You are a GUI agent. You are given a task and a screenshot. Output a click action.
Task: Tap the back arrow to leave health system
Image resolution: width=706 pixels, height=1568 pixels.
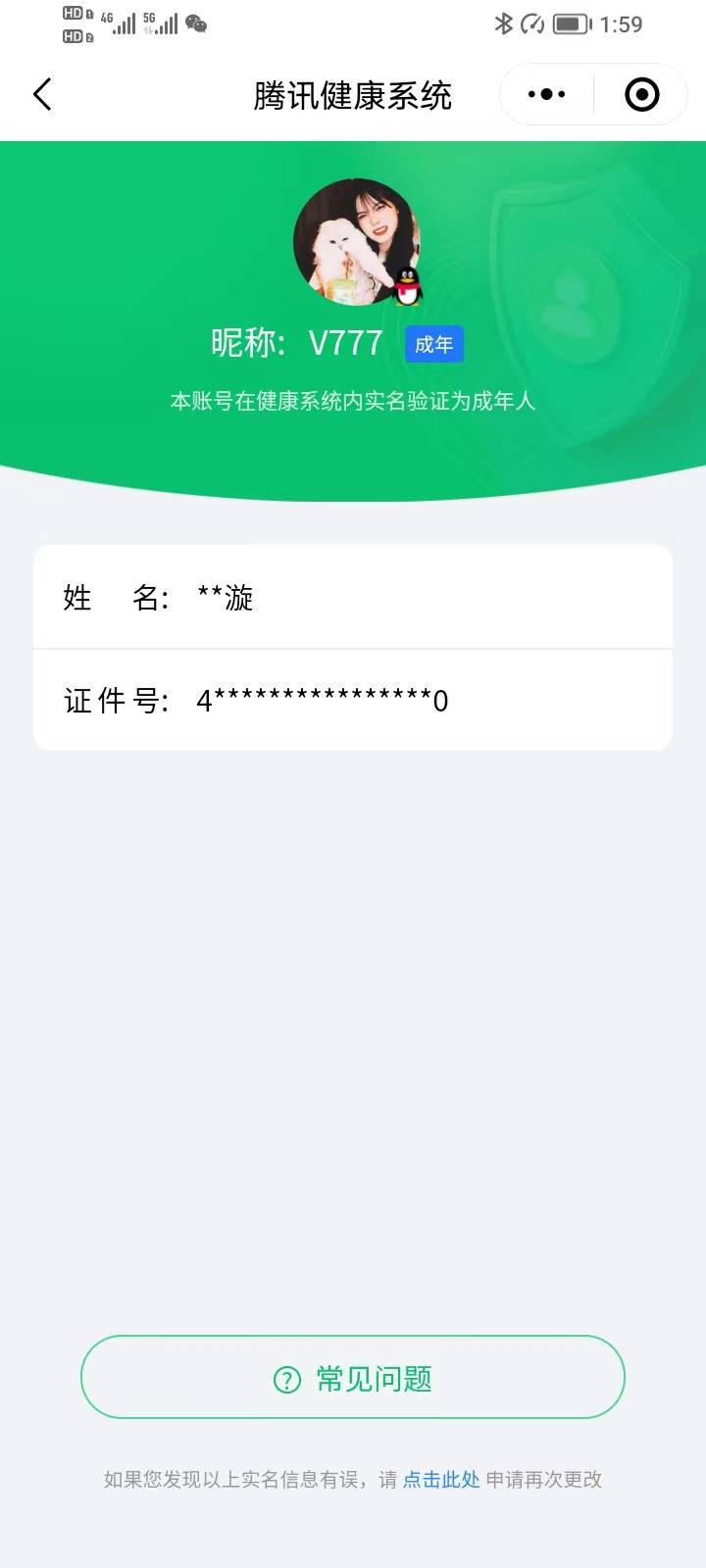[41, 94]
